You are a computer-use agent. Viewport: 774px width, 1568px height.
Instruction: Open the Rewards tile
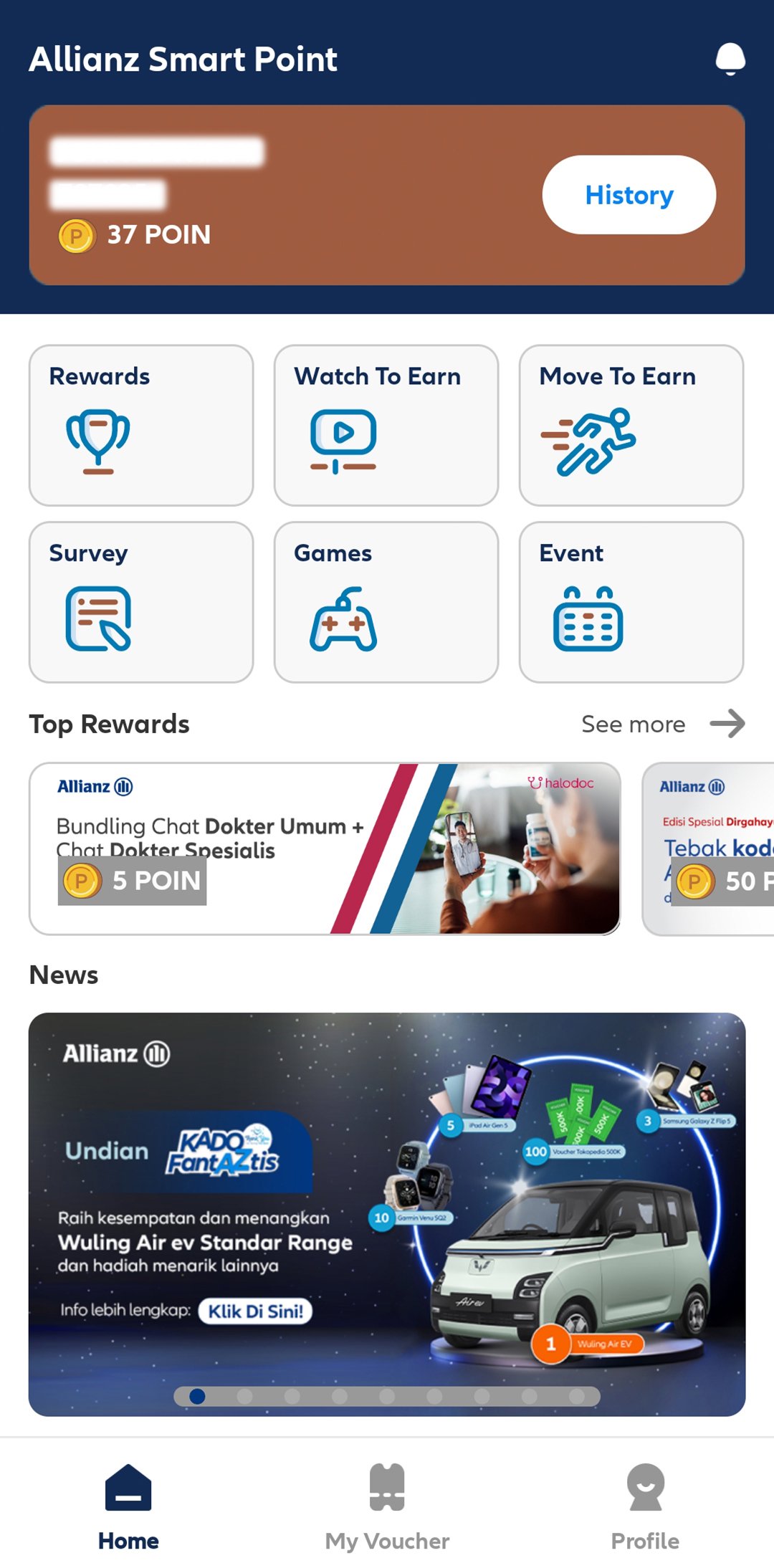[141, 426]
